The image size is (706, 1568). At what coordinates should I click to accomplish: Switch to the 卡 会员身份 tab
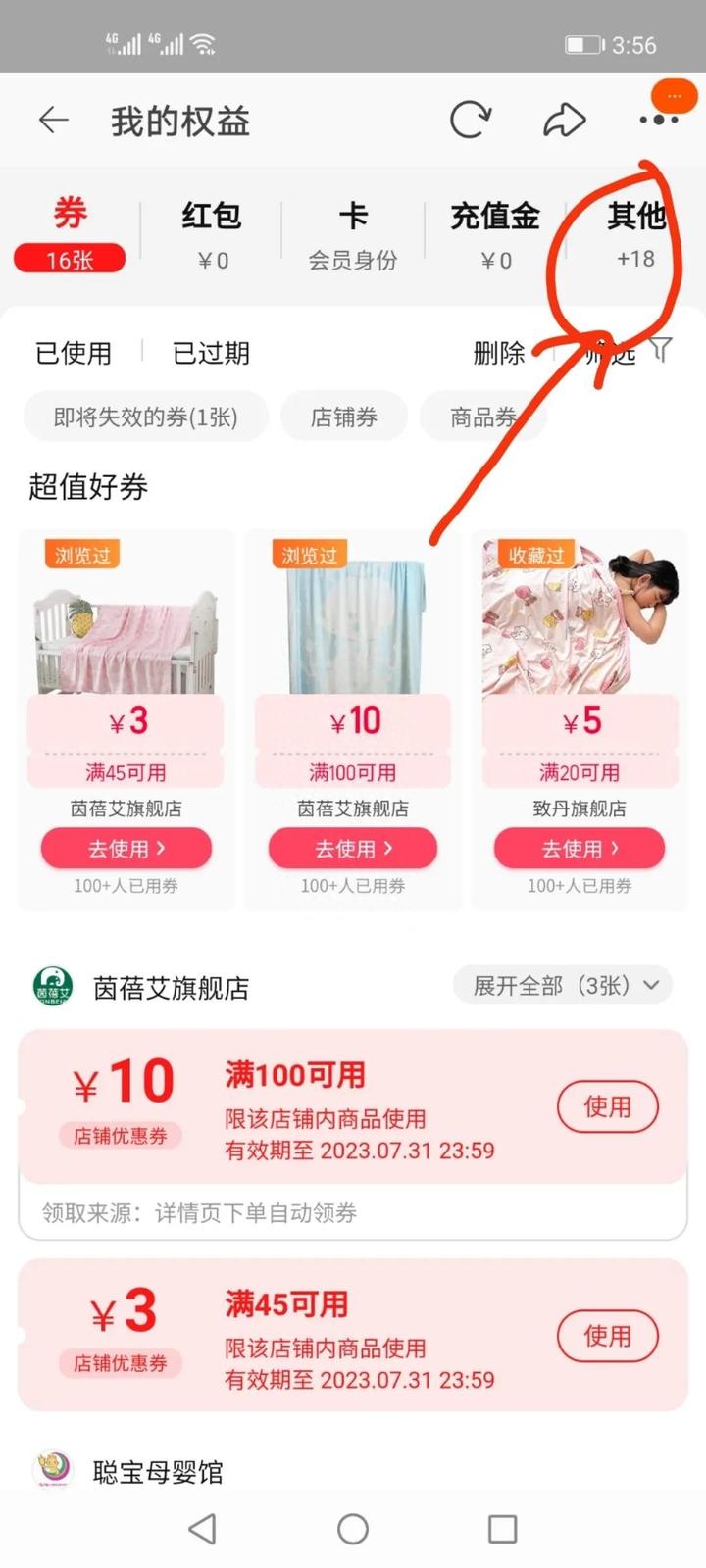click(353, 233)
